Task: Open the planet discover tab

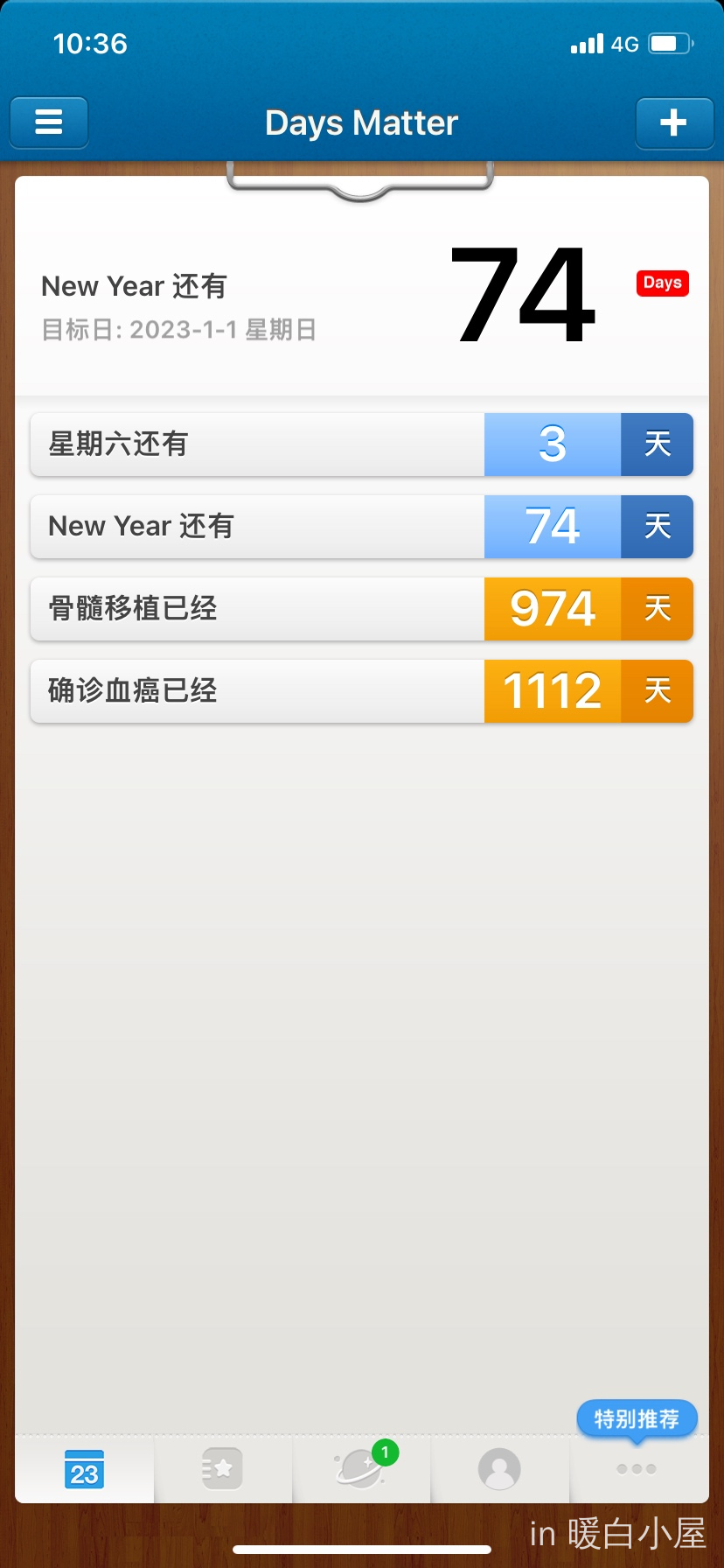Action: click(360, 1469)
